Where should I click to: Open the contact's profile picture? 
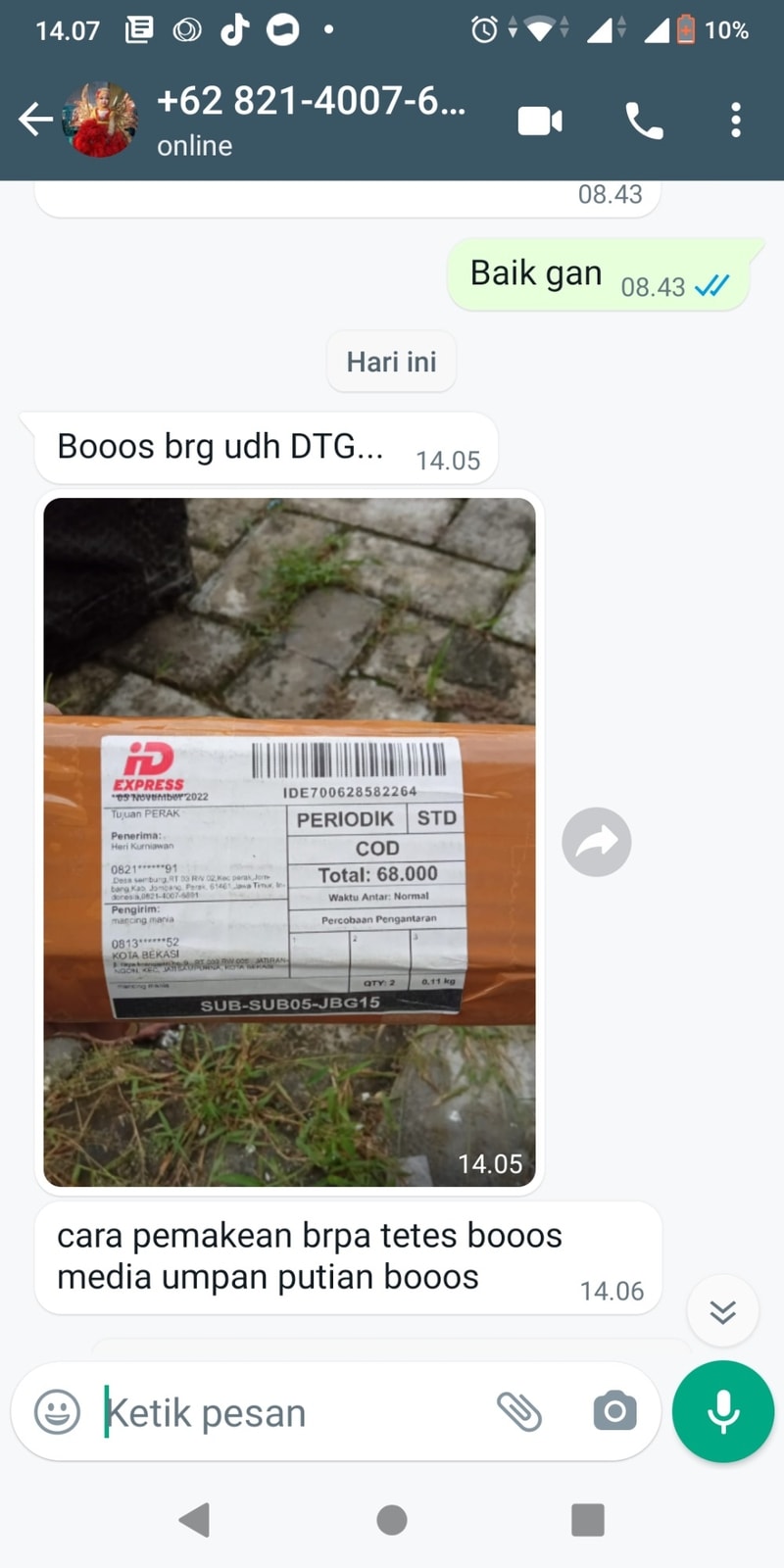(101, 120)
